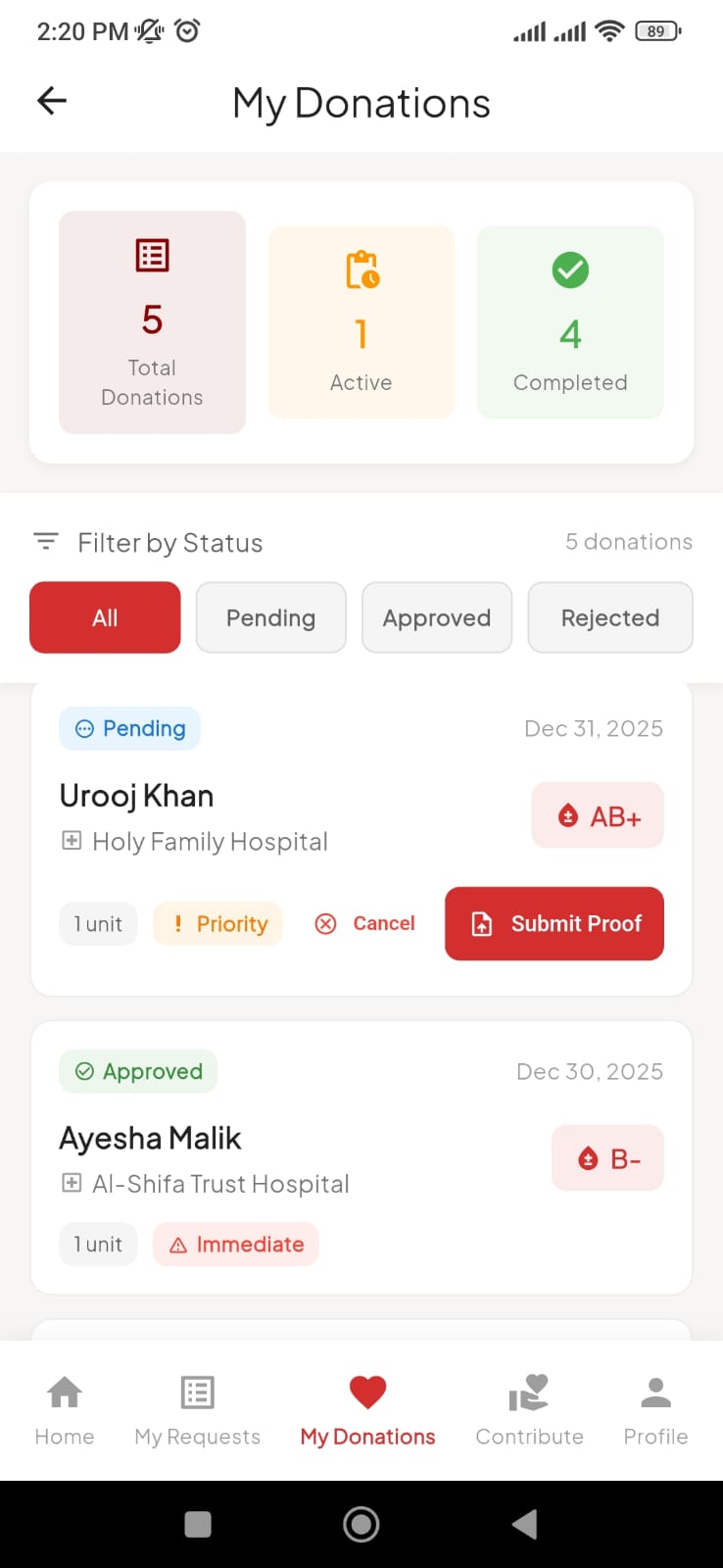Tap the system home button
The image size is (723, 1568).
361,1524
